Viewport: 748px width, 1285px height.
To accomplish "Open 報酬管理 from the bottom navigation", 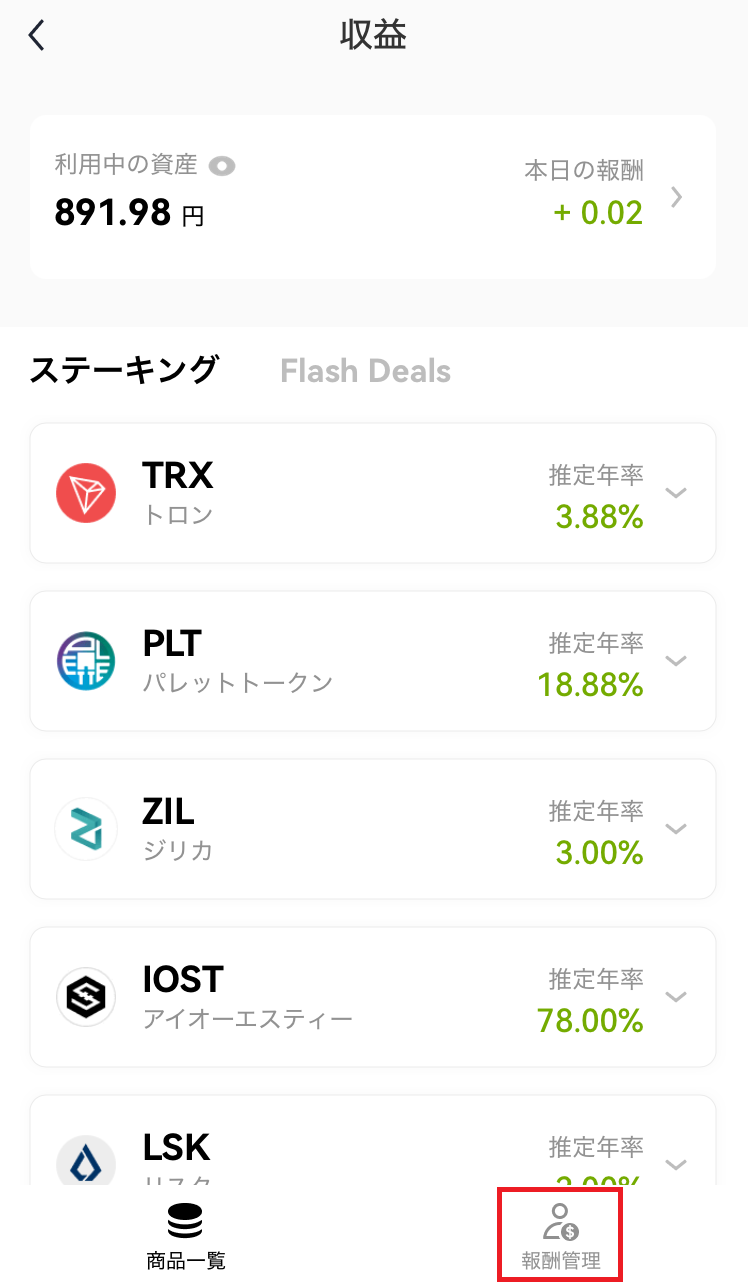I will pyautogui.click(x=560, y=1232).
